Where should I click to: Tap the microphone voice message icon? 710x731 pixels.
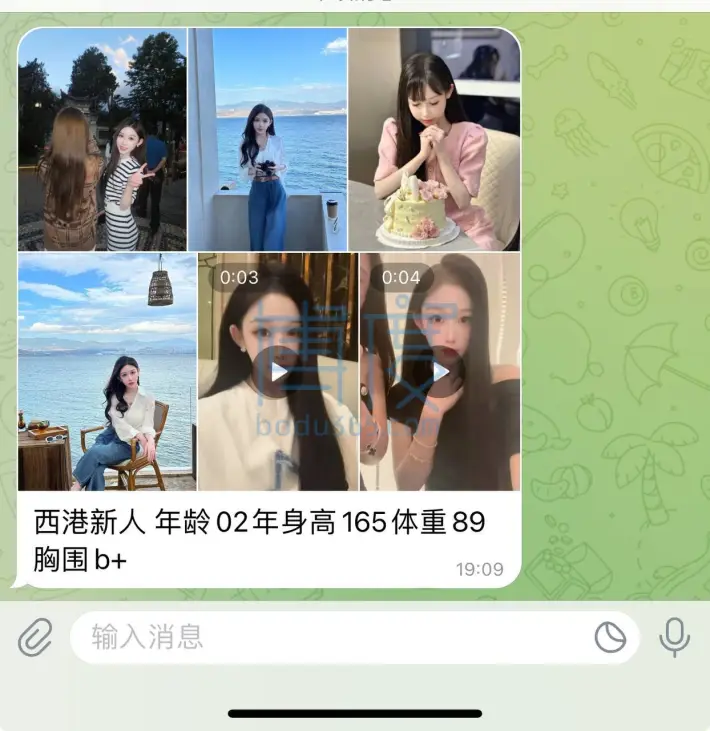(675, 636)
